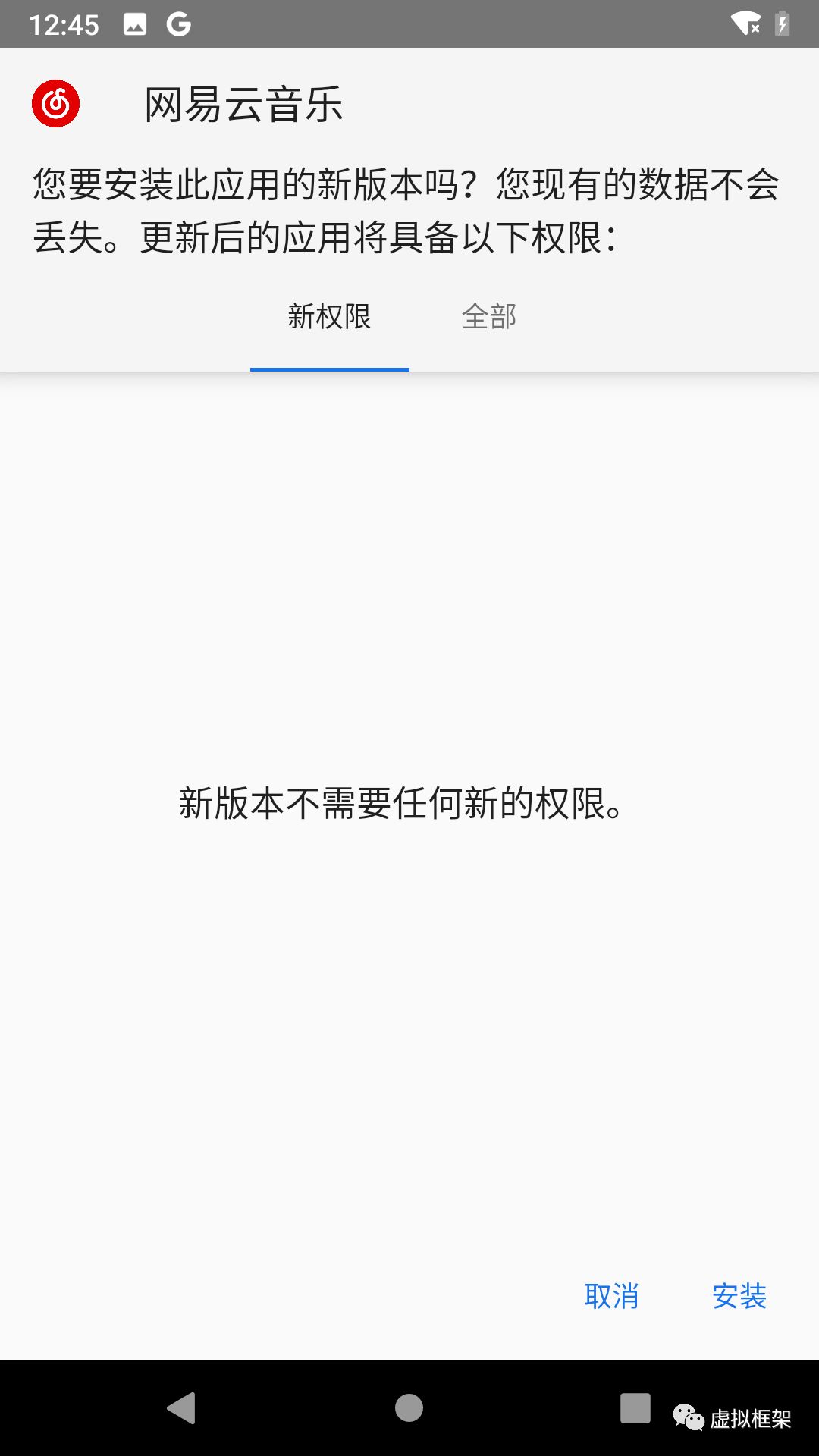The width and height of the screenshot is (819, 1456).
Task: Go back using the navigation bar arrow
Action: pyautogui.click(x=181, y=1408)
